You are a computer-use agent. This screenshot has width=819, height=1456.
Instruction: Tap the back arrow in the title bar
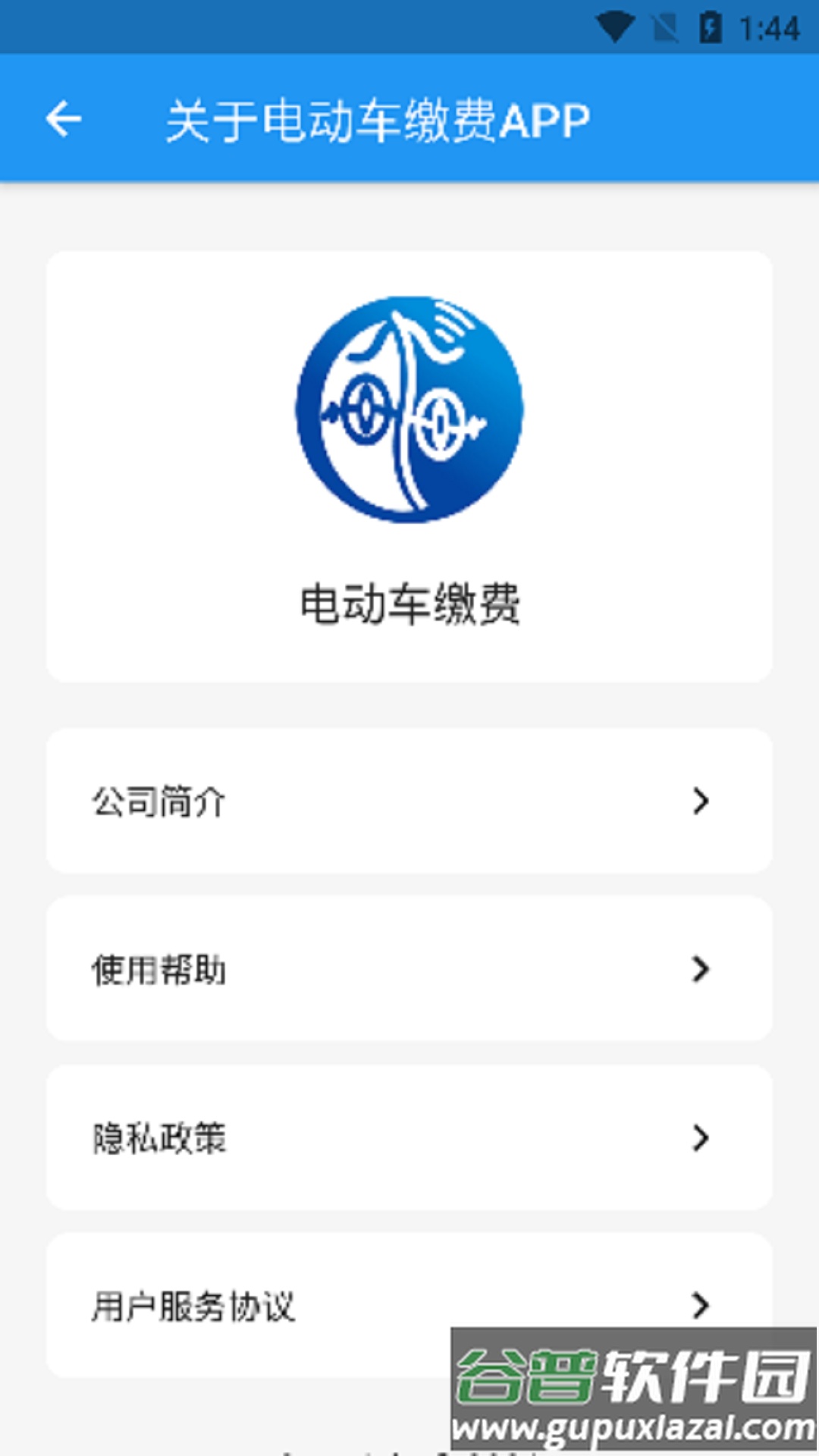64,120
